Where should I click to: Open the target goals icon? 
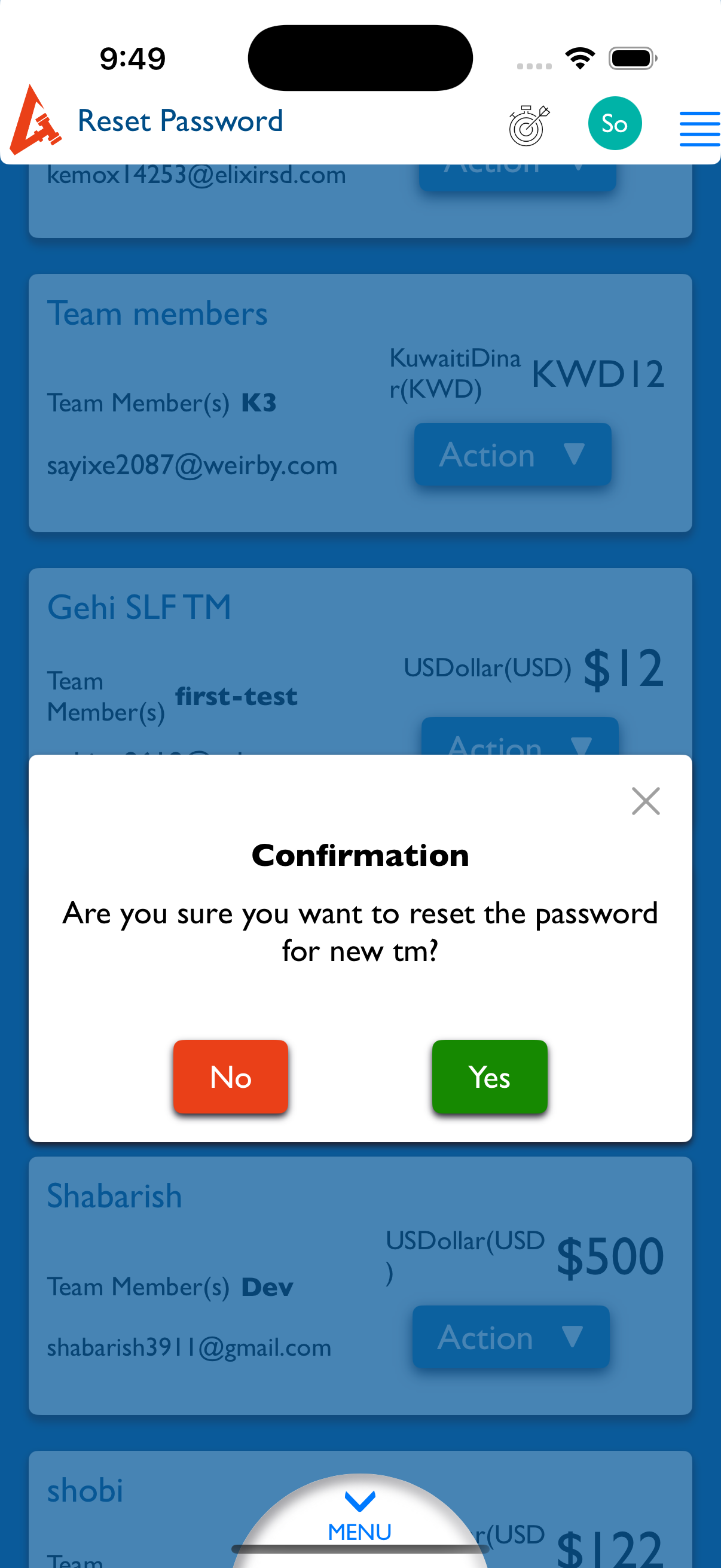pyautogui.click(x=528, y=125)
